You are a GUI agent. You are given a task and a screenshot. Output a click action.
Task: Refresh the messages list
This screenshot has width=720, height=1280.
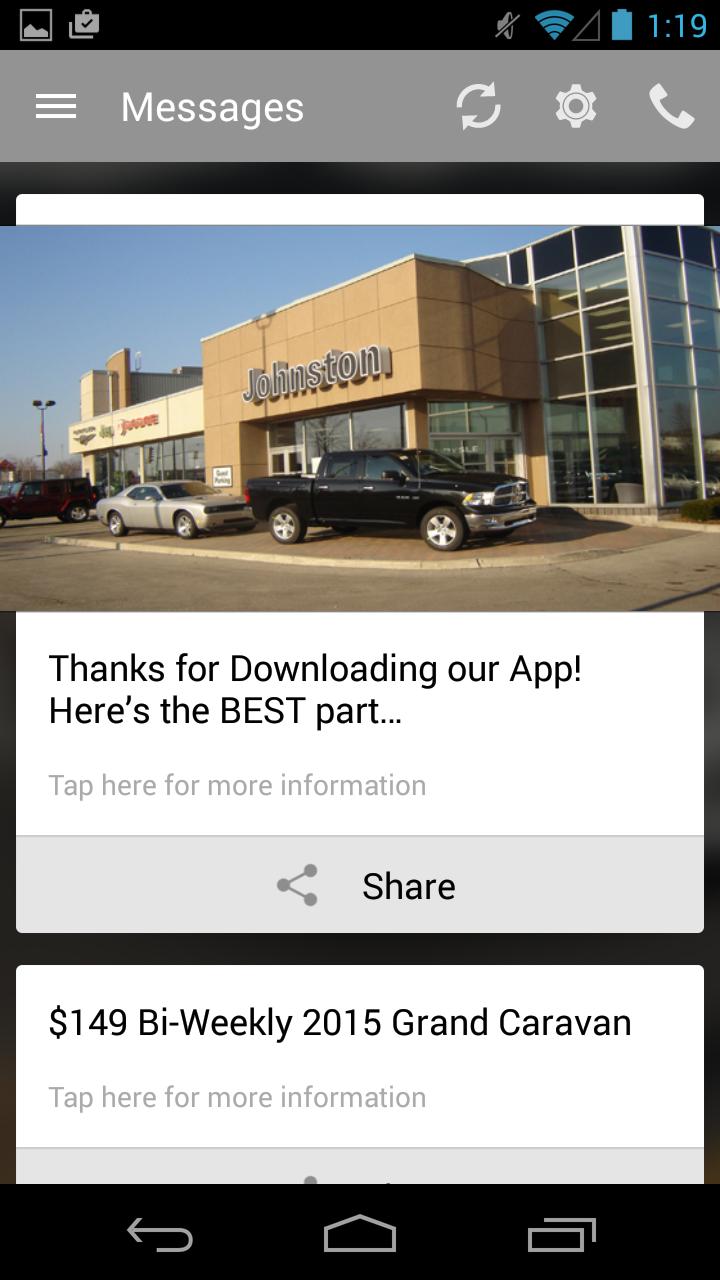479,107
